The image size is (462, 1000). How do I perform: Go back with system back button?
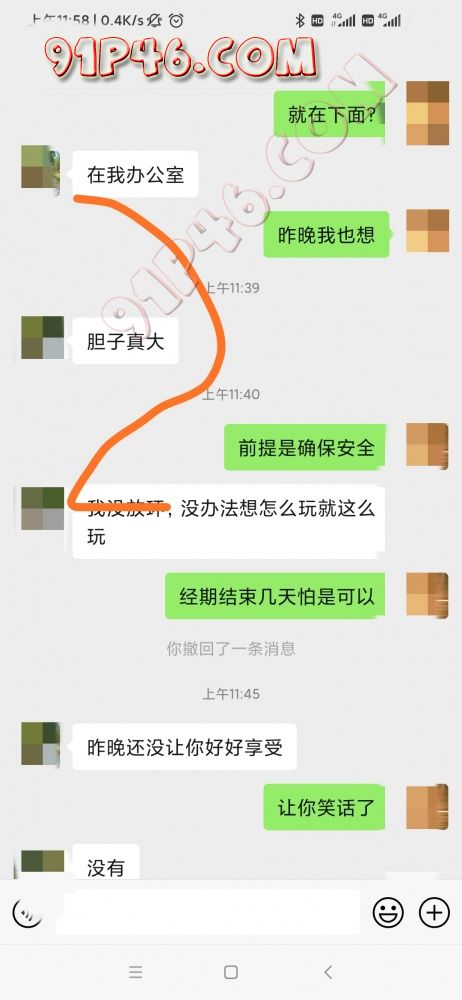[329, 972]
